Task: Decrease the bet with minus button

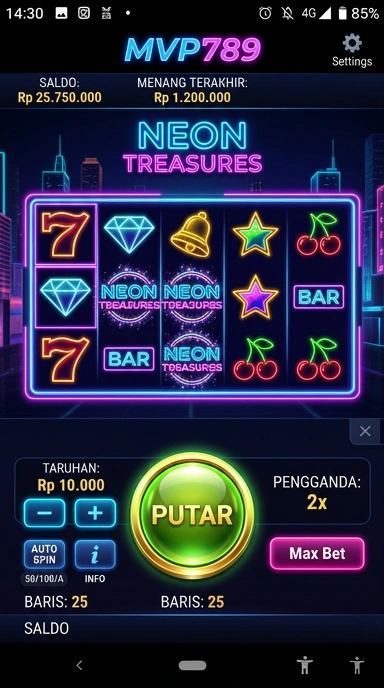Action: [44, 513]
